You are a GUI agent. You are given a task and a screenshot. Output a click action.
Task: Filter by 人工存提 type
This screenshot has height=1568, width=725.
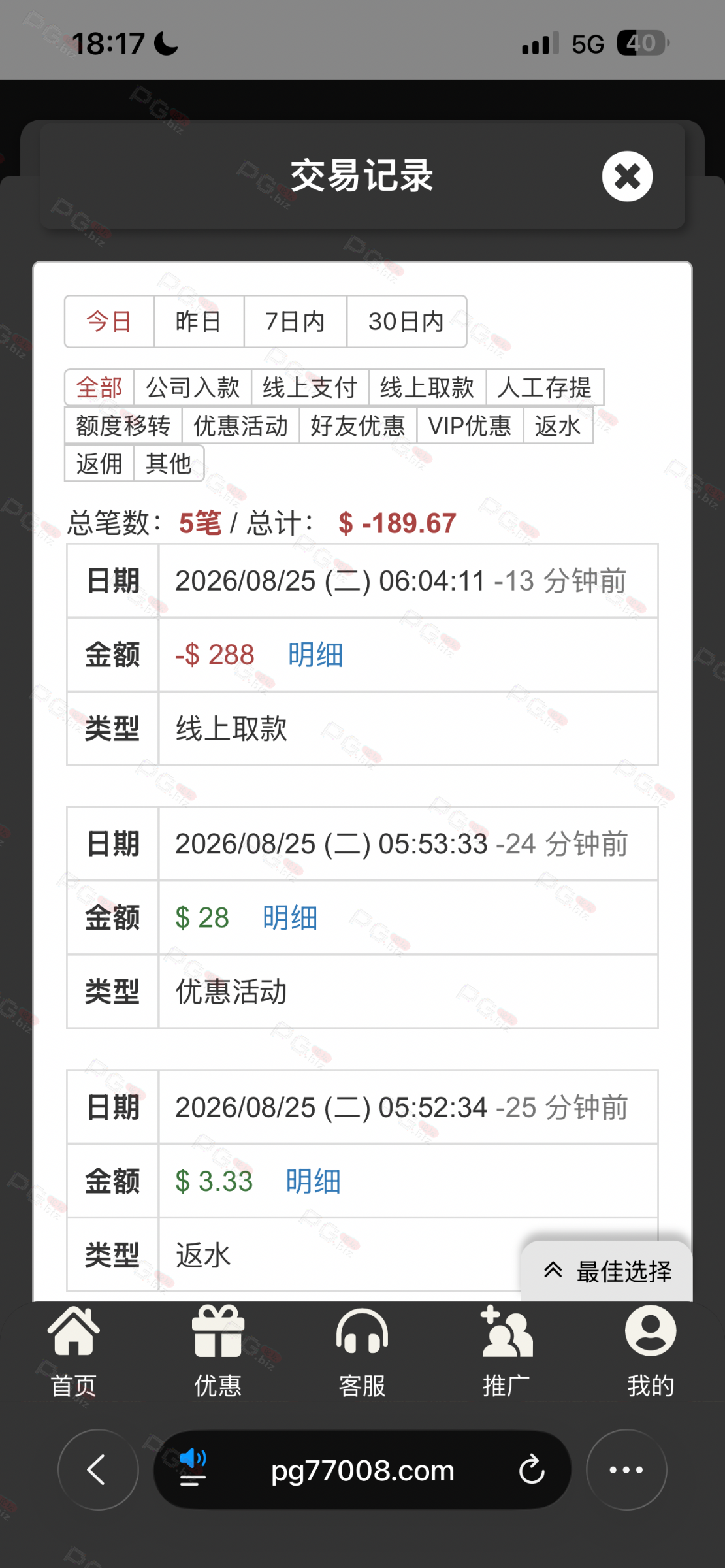click(x=545, y=387)
